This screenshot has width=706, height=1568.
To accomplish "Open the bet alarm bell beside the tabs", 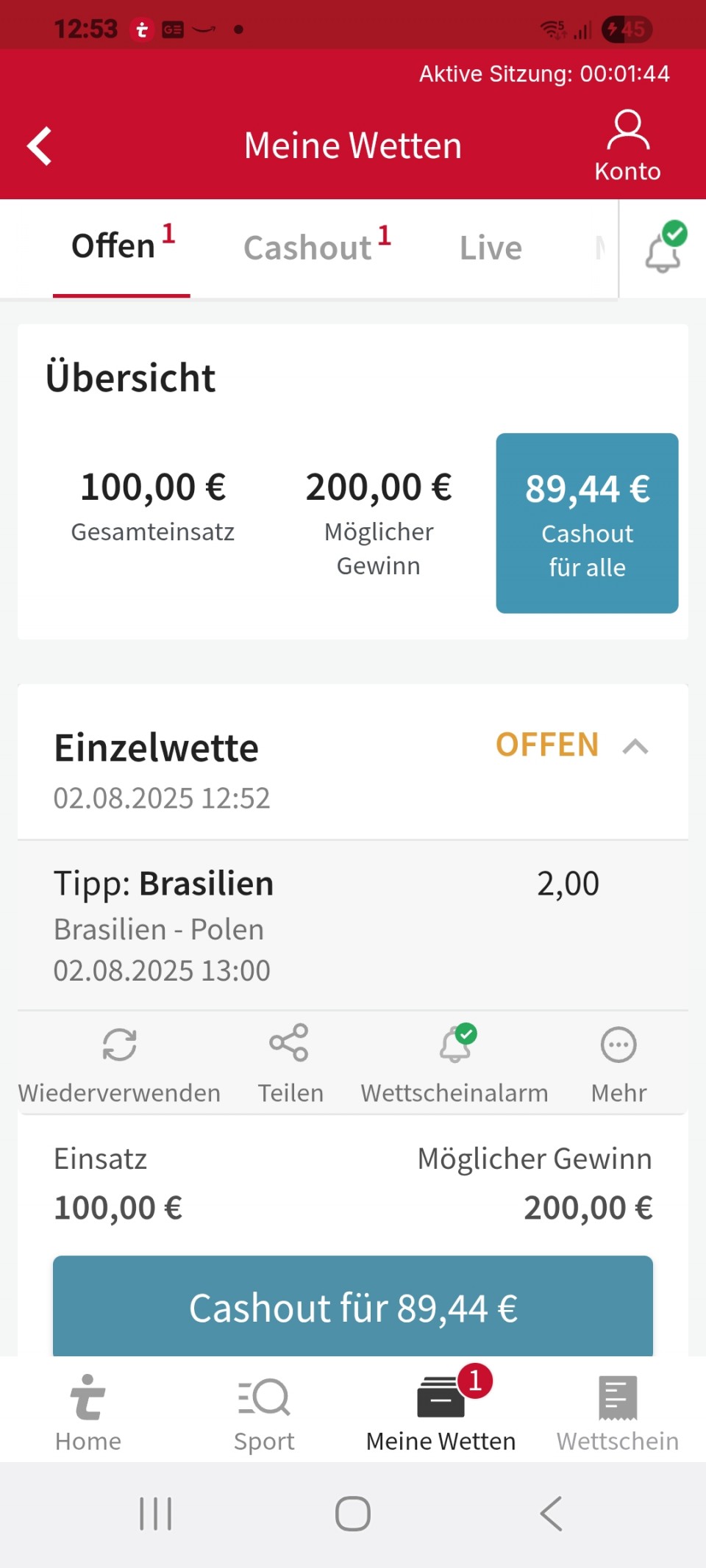I will (664, 248).
